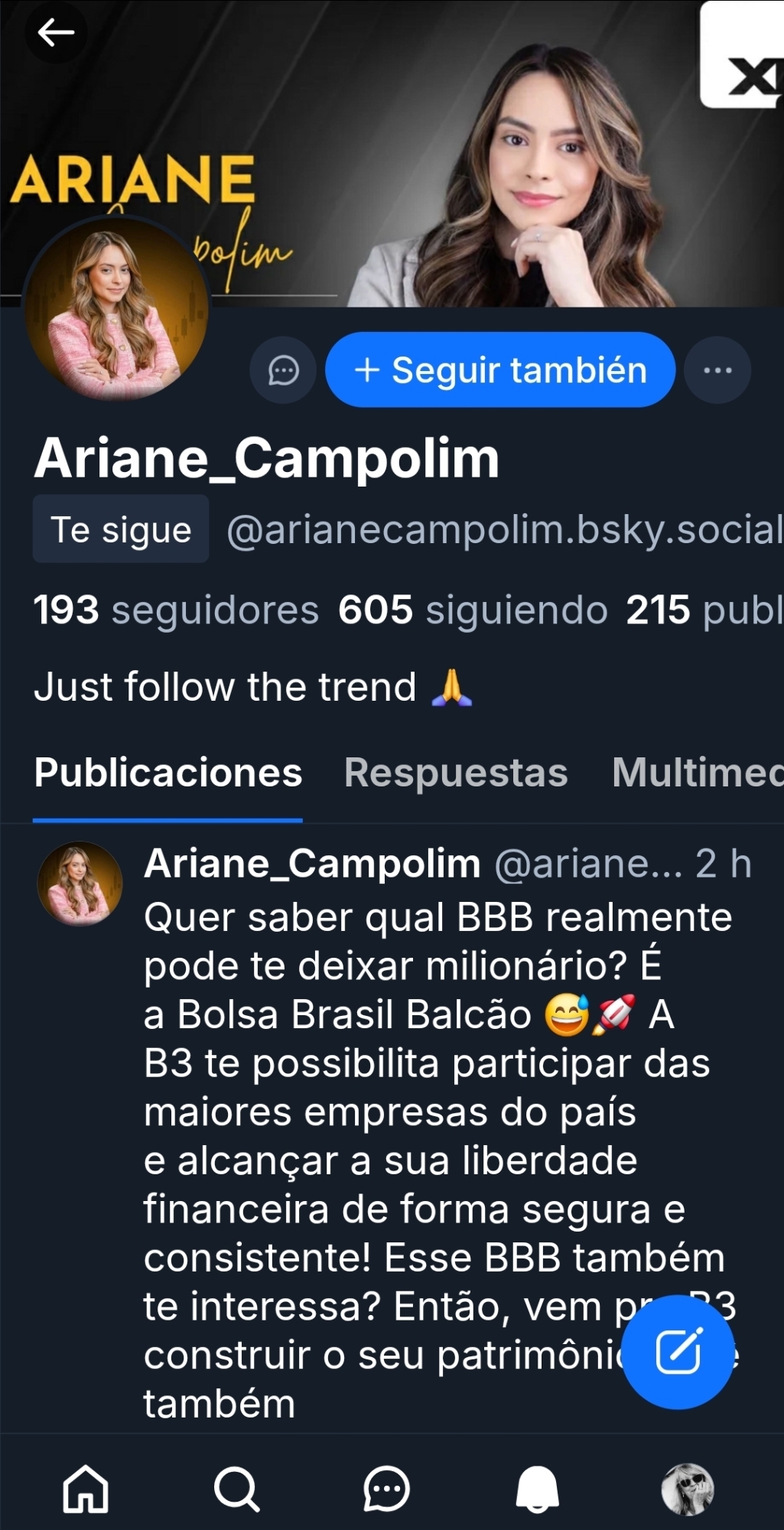View Ariane's large profile picture
This screenshot has height=1530, width=784.
tap(116, 311)
